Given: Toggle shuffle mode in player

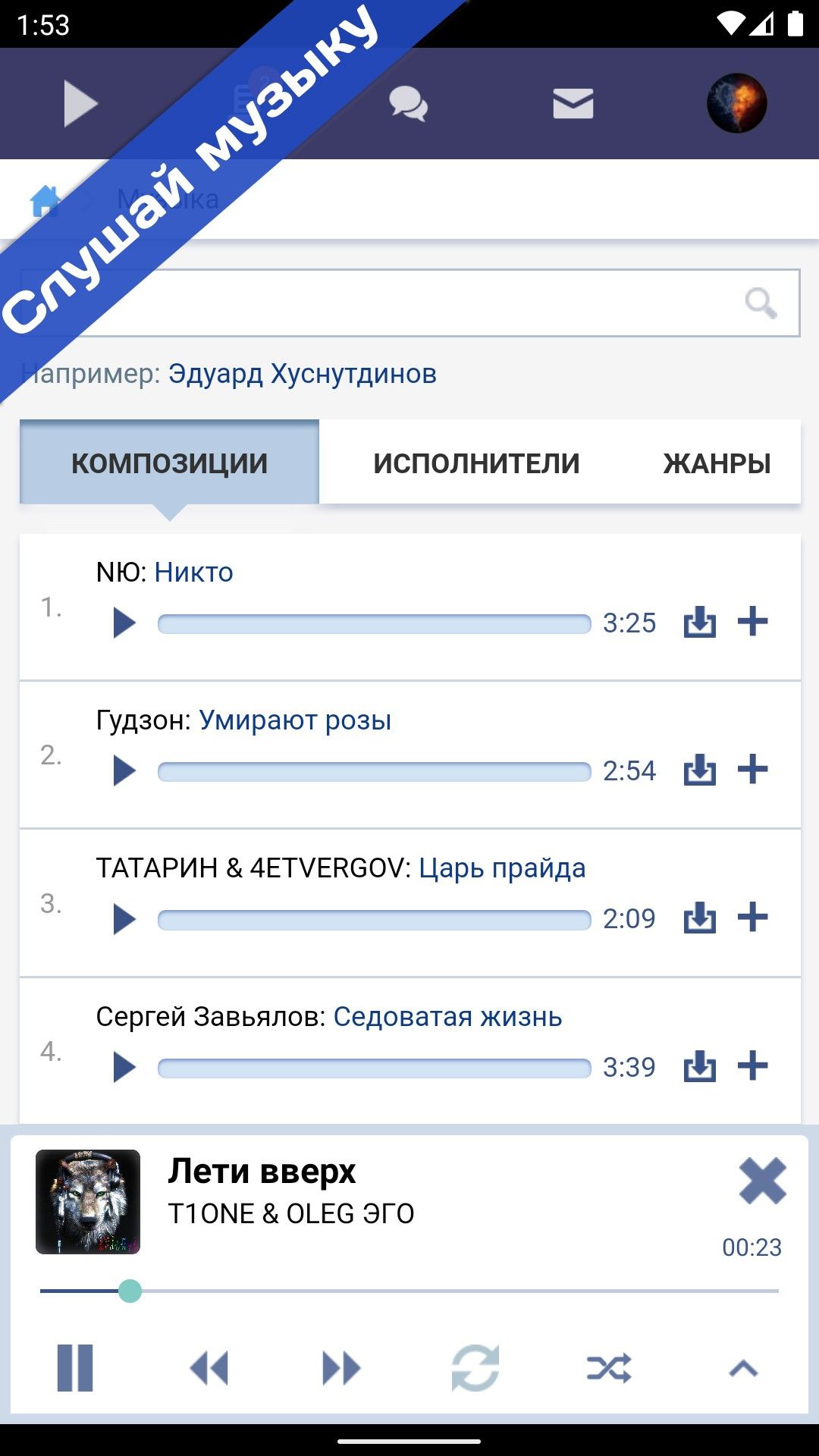Looking at the screenshot, I should coord(608,1368).
